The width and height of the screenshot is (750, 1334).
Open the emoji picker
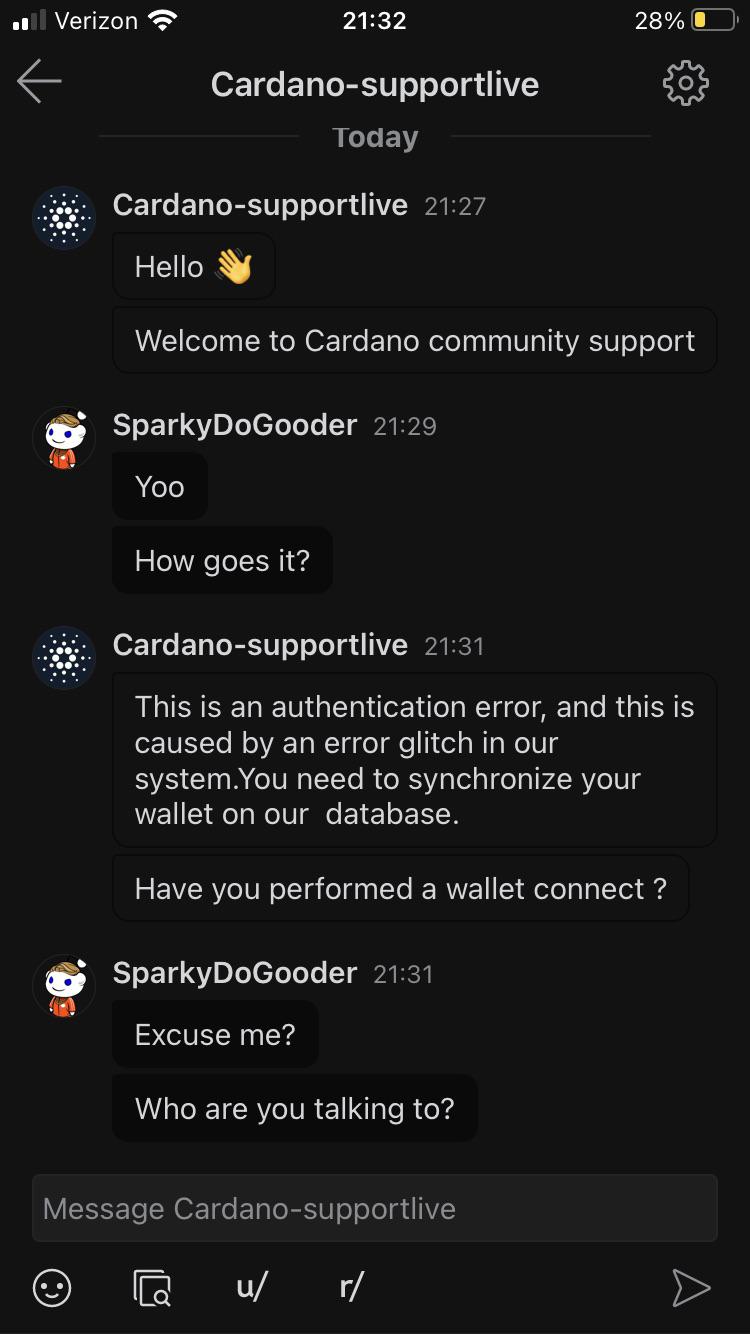[x=52, y=1287]
